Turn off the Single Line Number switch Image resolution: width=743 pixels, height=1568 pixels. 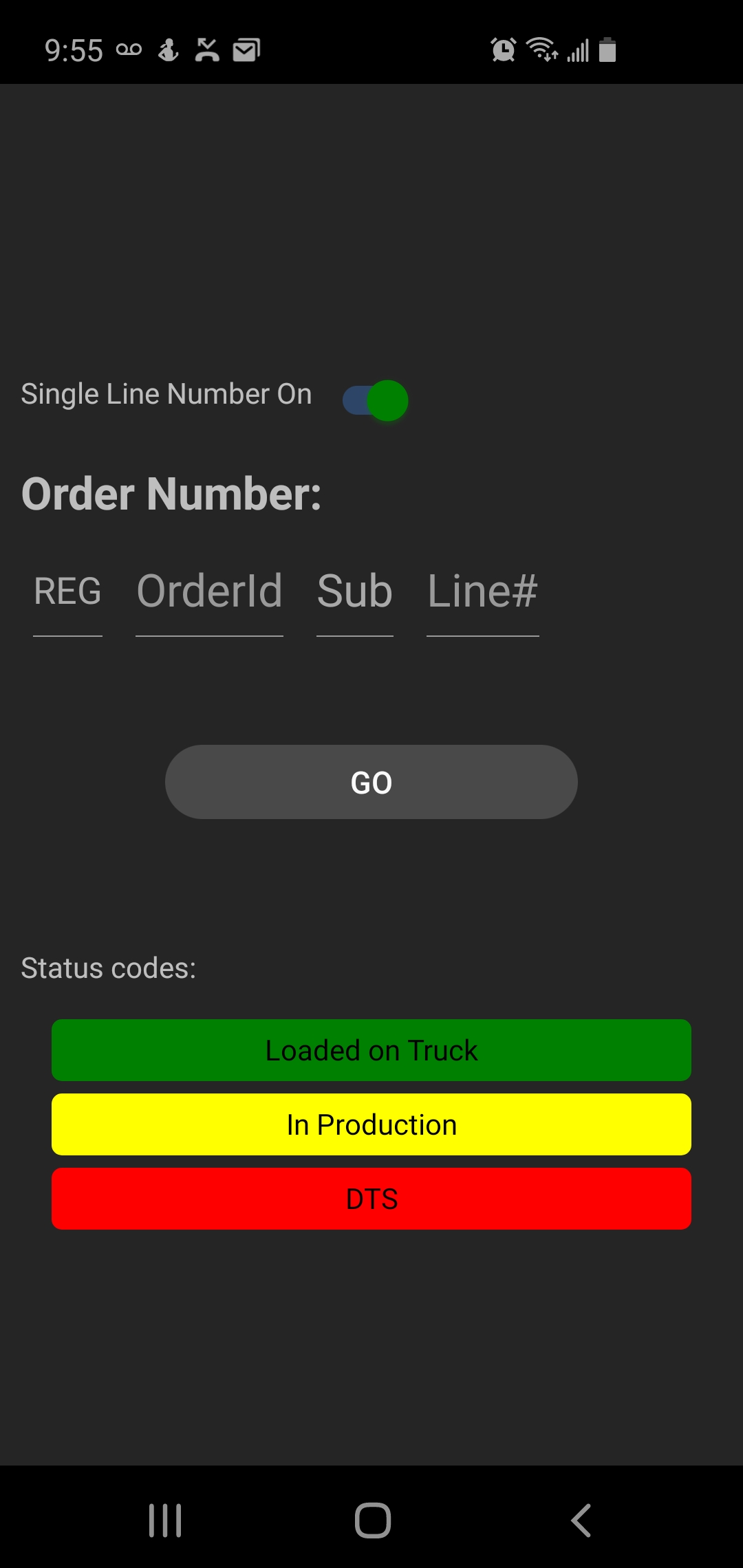376,400
